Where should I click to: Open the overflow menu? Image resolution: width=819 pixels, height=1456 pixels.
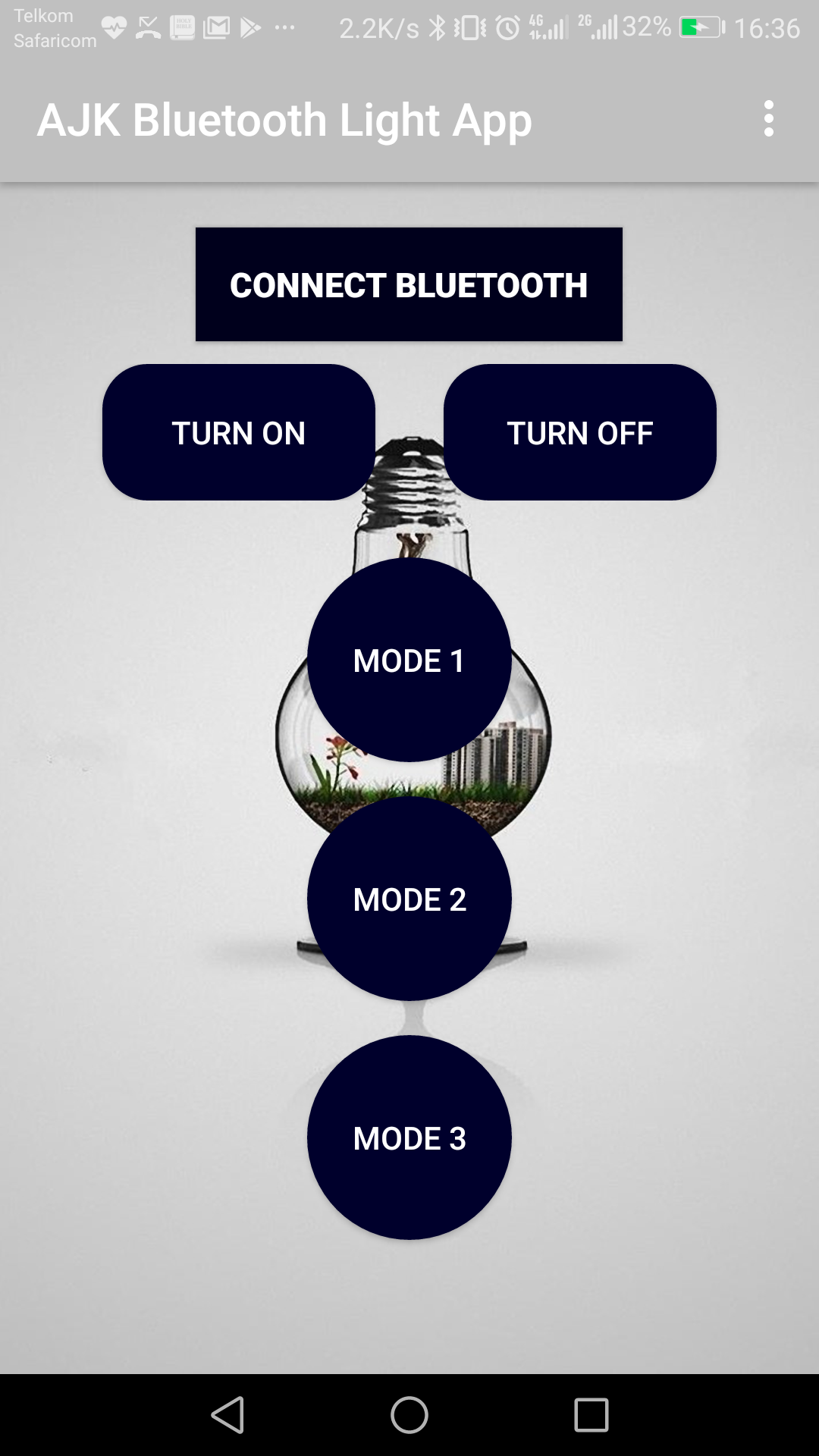click(769, 119)
